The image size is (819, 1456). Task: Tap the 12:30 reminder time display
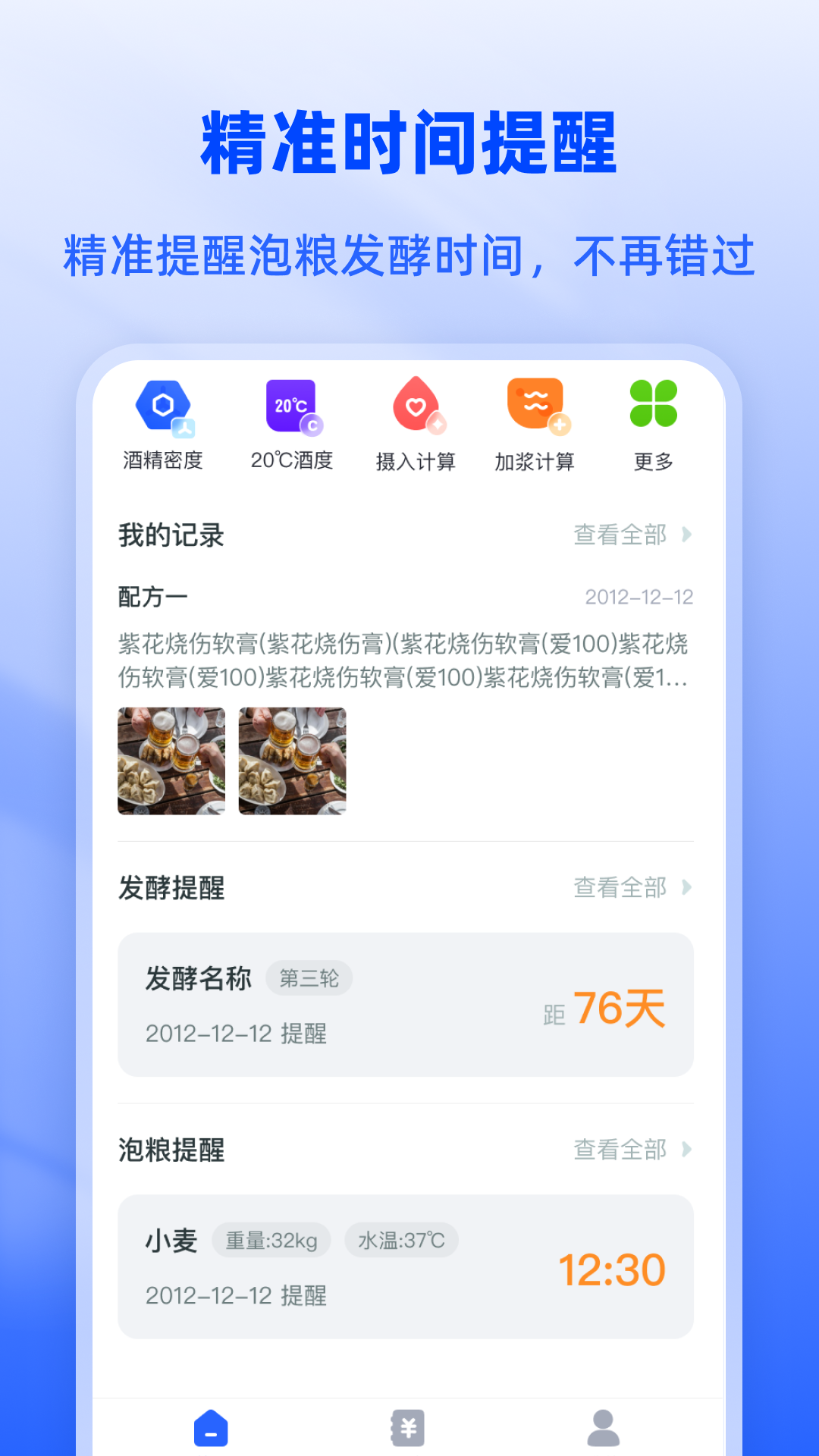click(x=611, y=1268)
